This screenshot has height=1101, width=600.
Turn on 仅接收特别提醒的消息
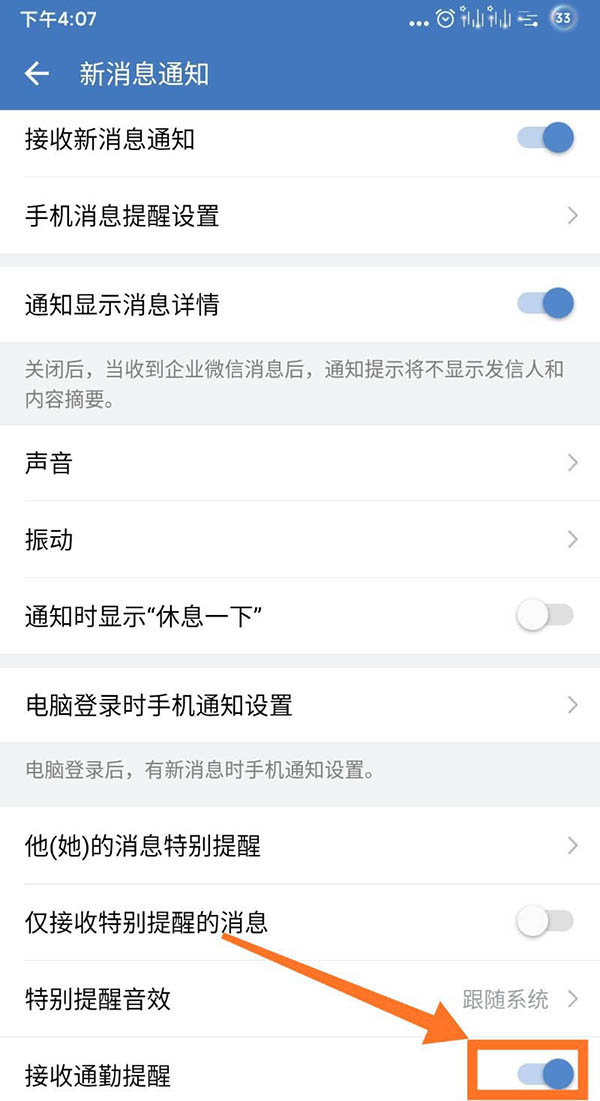click(x=546, y=922)
